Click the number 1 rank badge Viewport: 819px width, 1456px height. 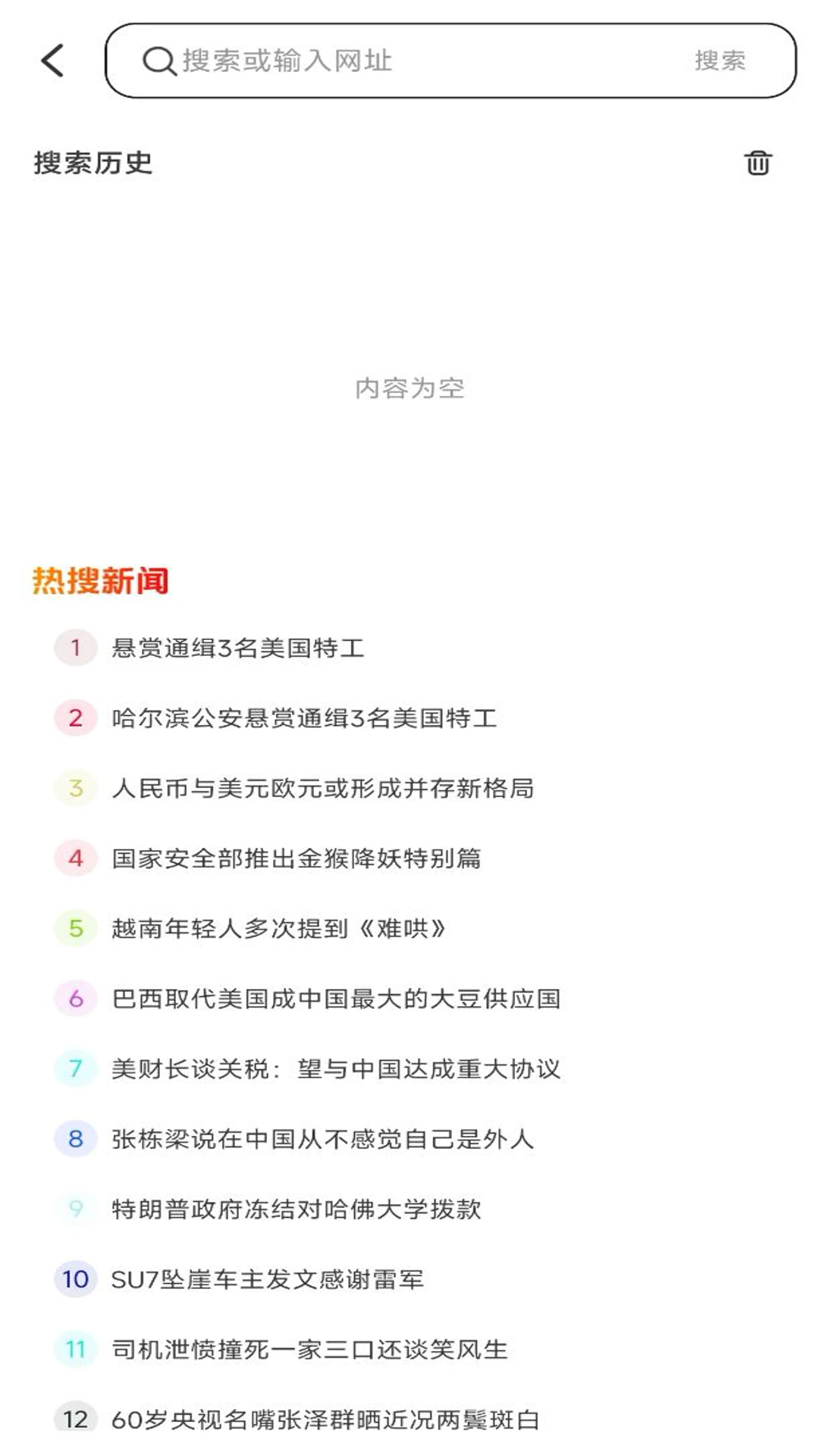(x=75, y=648)
